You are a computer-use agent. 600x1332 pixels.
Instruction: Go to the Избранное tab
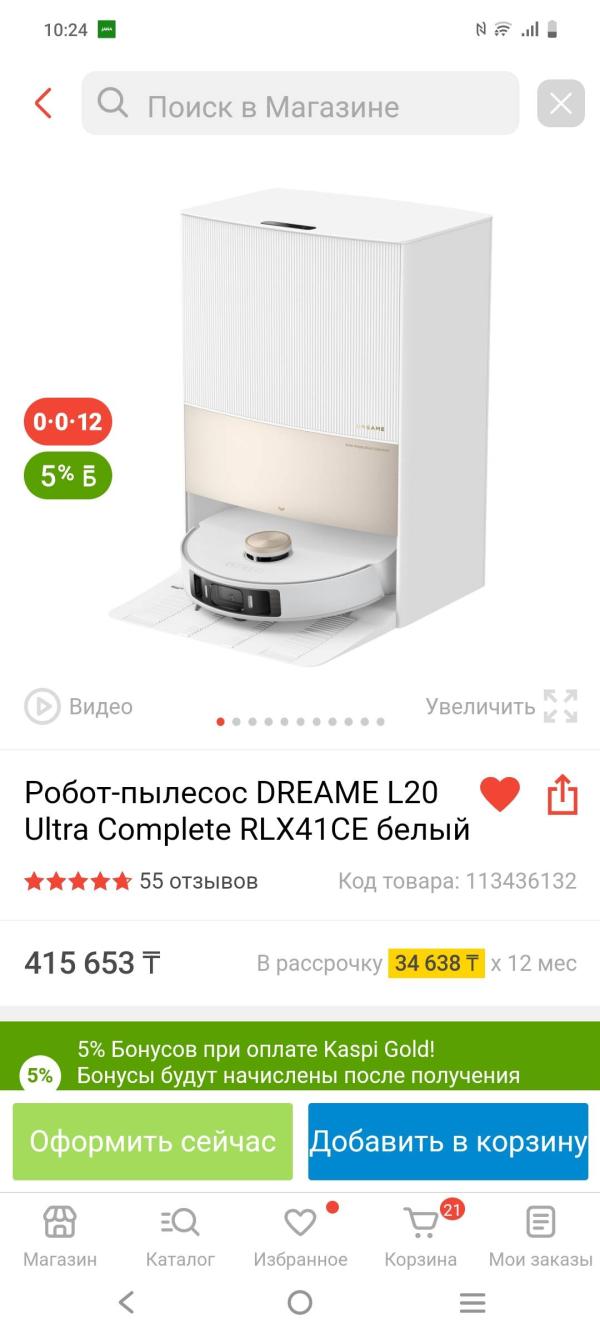(300, 1237)
